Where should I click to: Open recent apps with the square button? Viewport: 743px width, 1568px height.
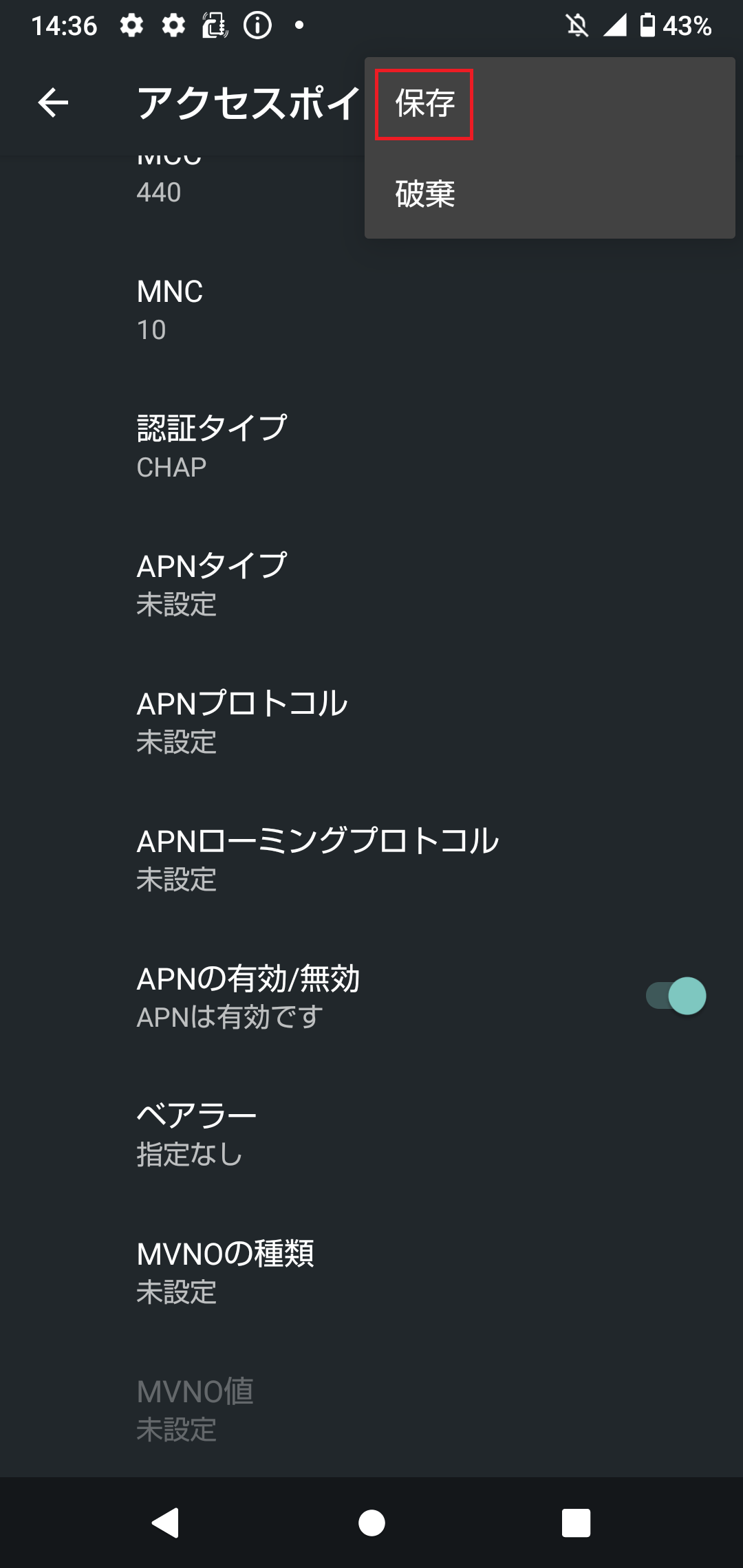[x=575, y=1523]
